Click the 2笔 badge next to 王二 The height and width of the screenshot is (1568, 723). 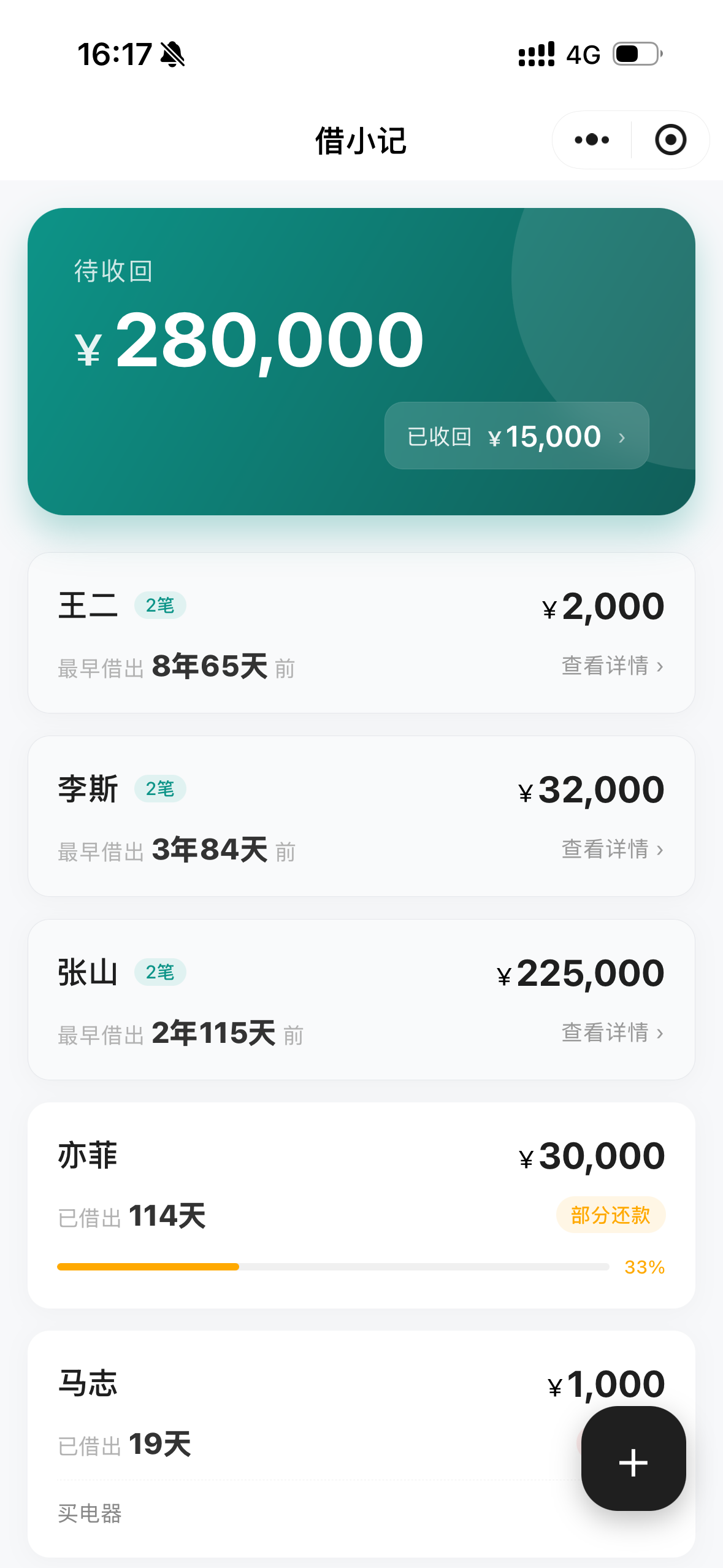point(160,605)
